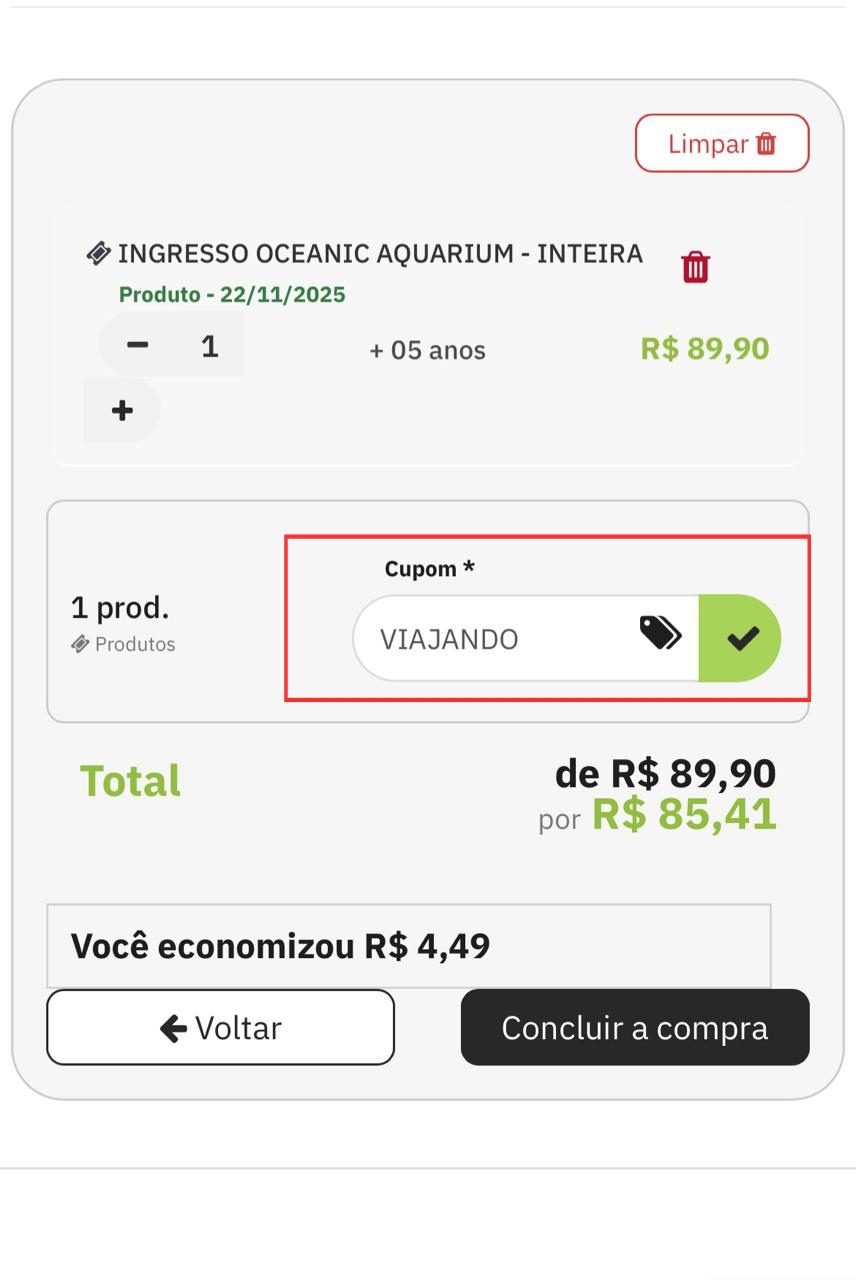Click the trash icon inside the Limpar button
Screen dimensions: 856x1280
[x=767, y=143]
